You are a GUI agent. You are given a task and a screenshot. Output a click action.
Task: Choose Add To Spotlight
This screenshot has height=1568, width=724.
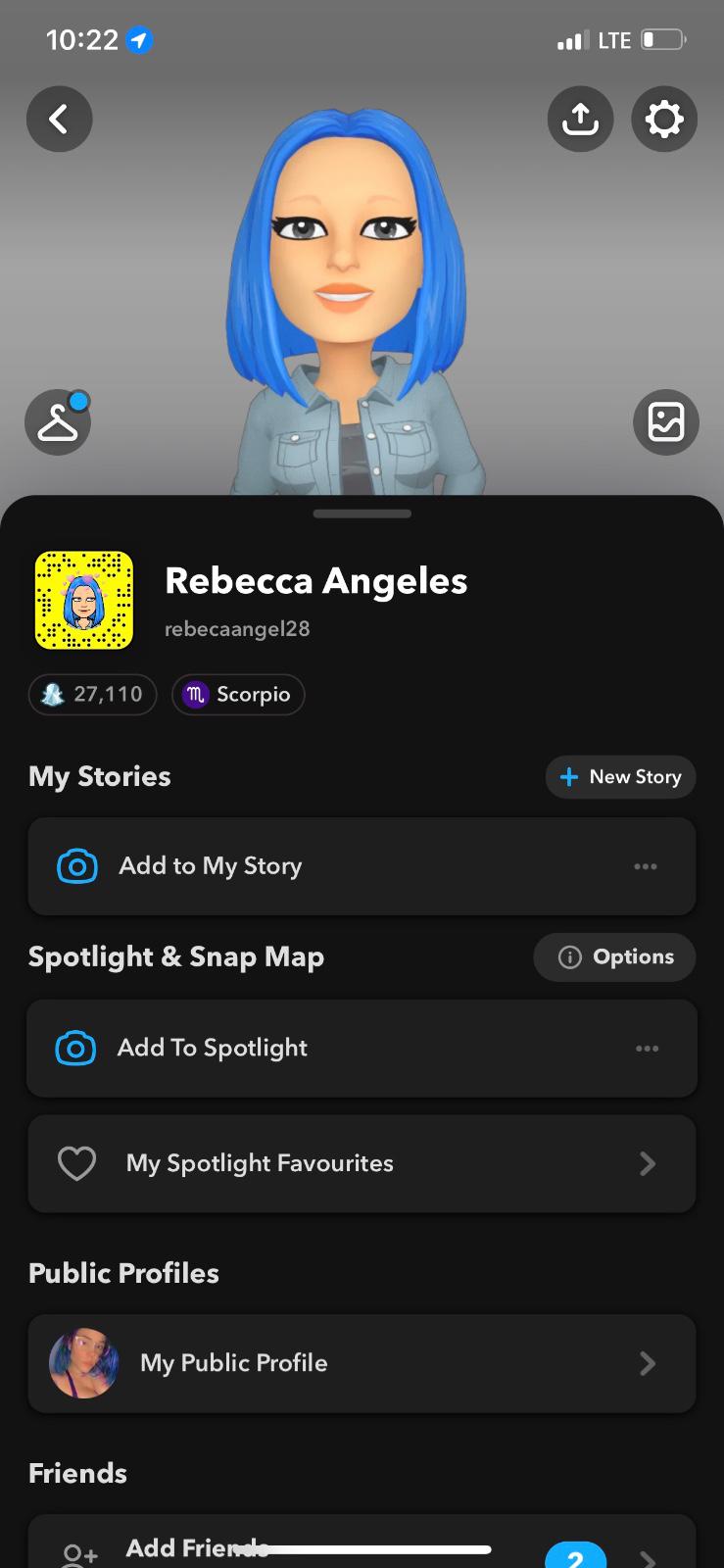(x=213, y=1049)
